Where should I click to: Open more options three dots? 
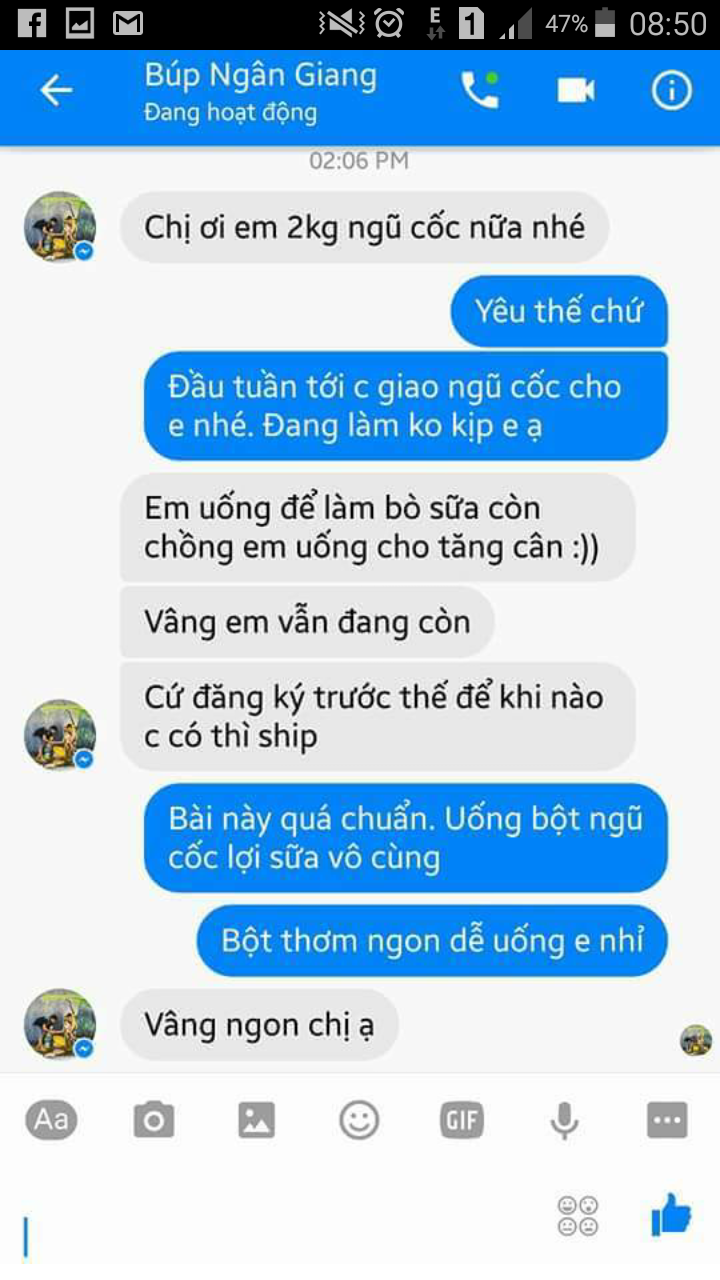pyautogui.click(x=667, y=1120)
